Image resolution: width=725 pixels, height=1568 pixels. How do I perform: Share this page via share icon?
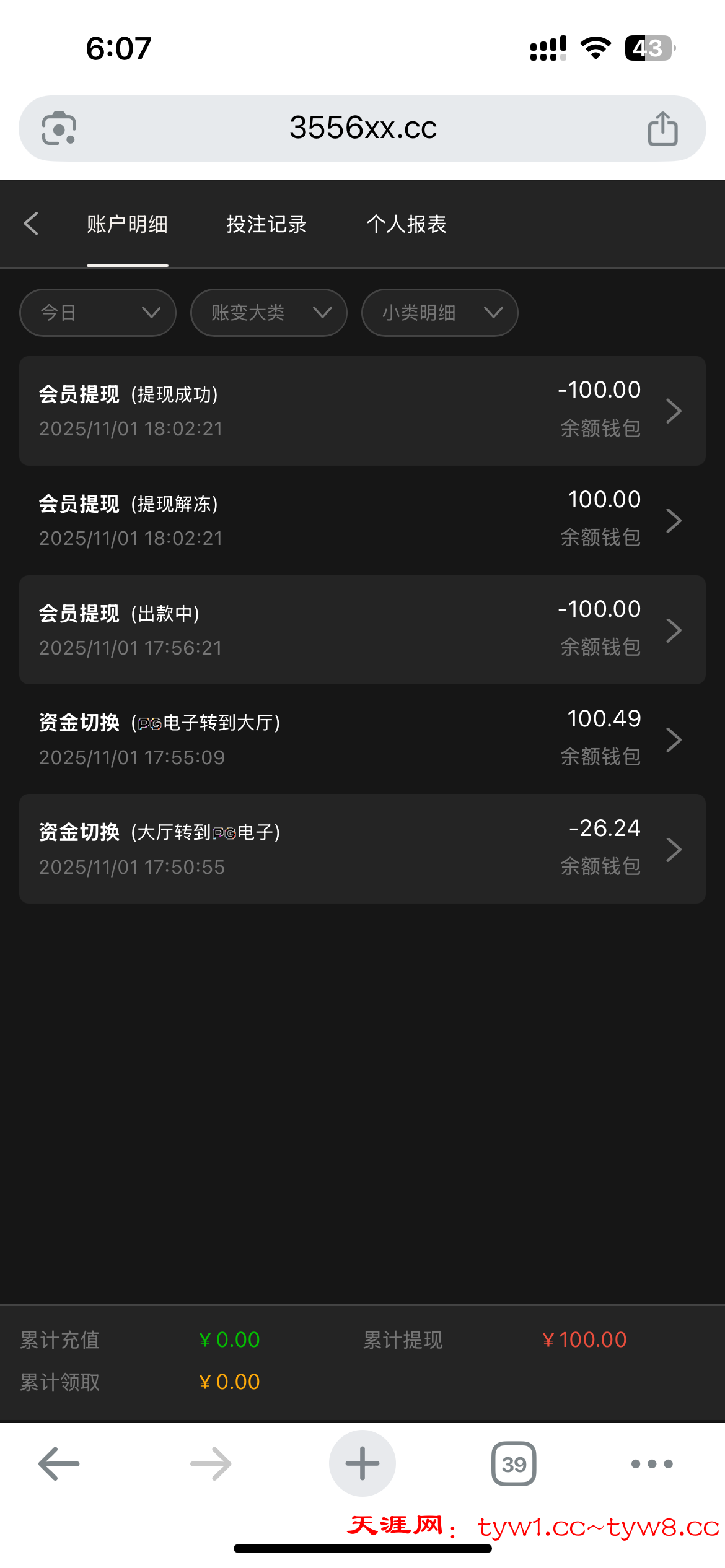(x=662, y=128)
